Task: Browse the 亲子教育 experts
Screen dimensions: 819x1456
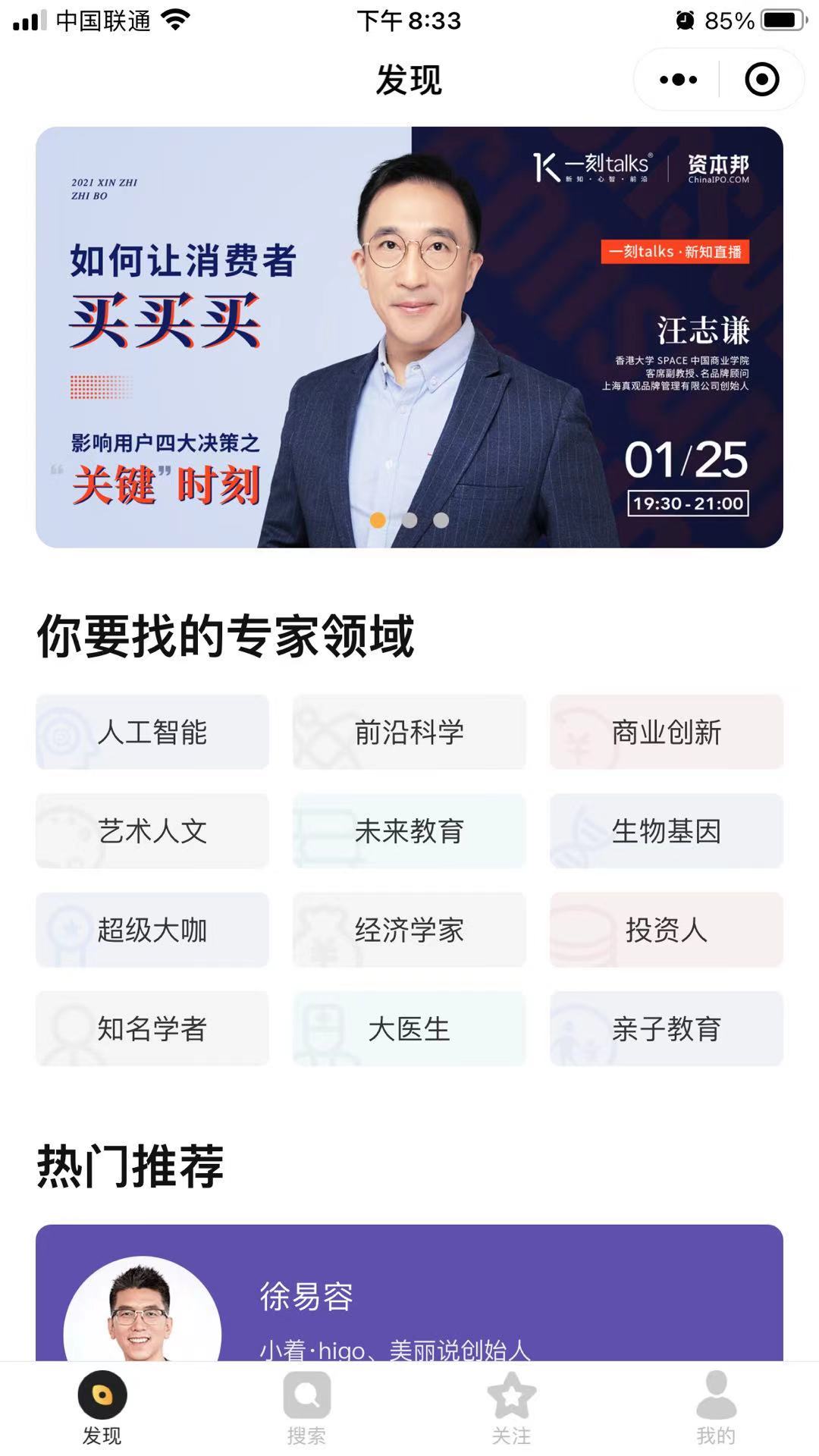Action: (667, 1029)
